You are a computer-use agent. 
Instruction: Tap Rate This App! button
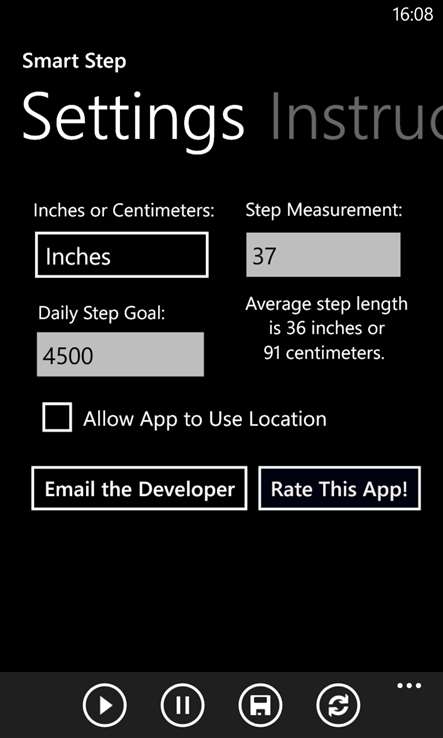tap(339, 489)
